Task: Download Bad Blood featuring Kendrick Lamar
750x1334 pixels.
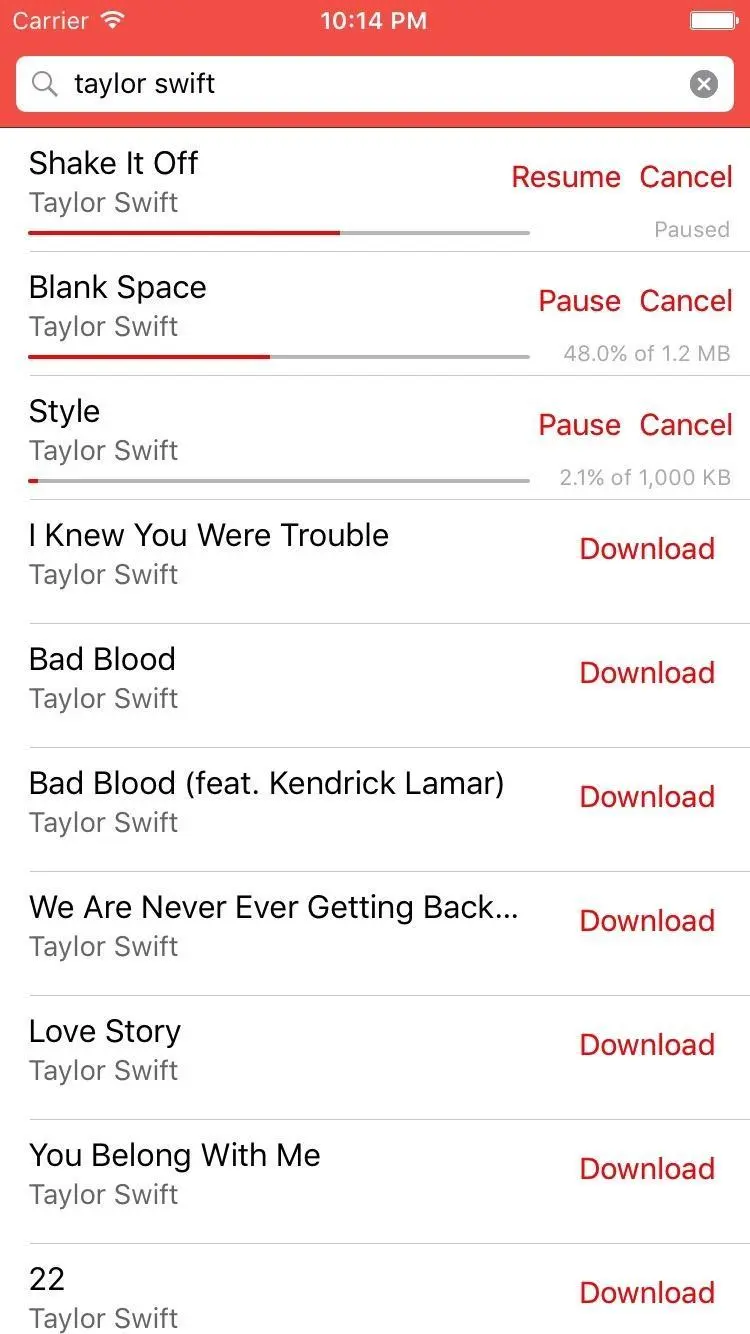Action: pyautogui.click(x=647, y=797)
